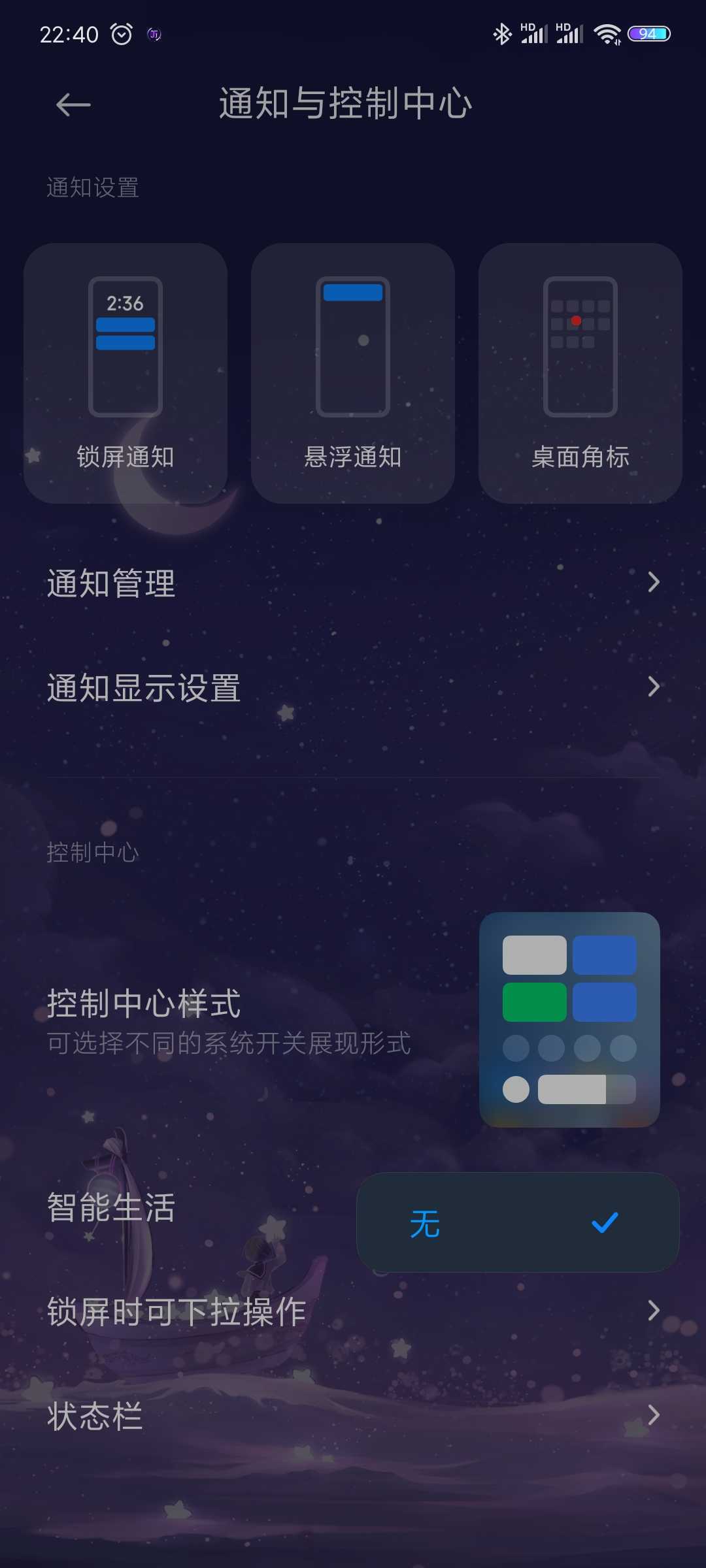Open 桌面角标 app icon badge card

pos(580,374)
